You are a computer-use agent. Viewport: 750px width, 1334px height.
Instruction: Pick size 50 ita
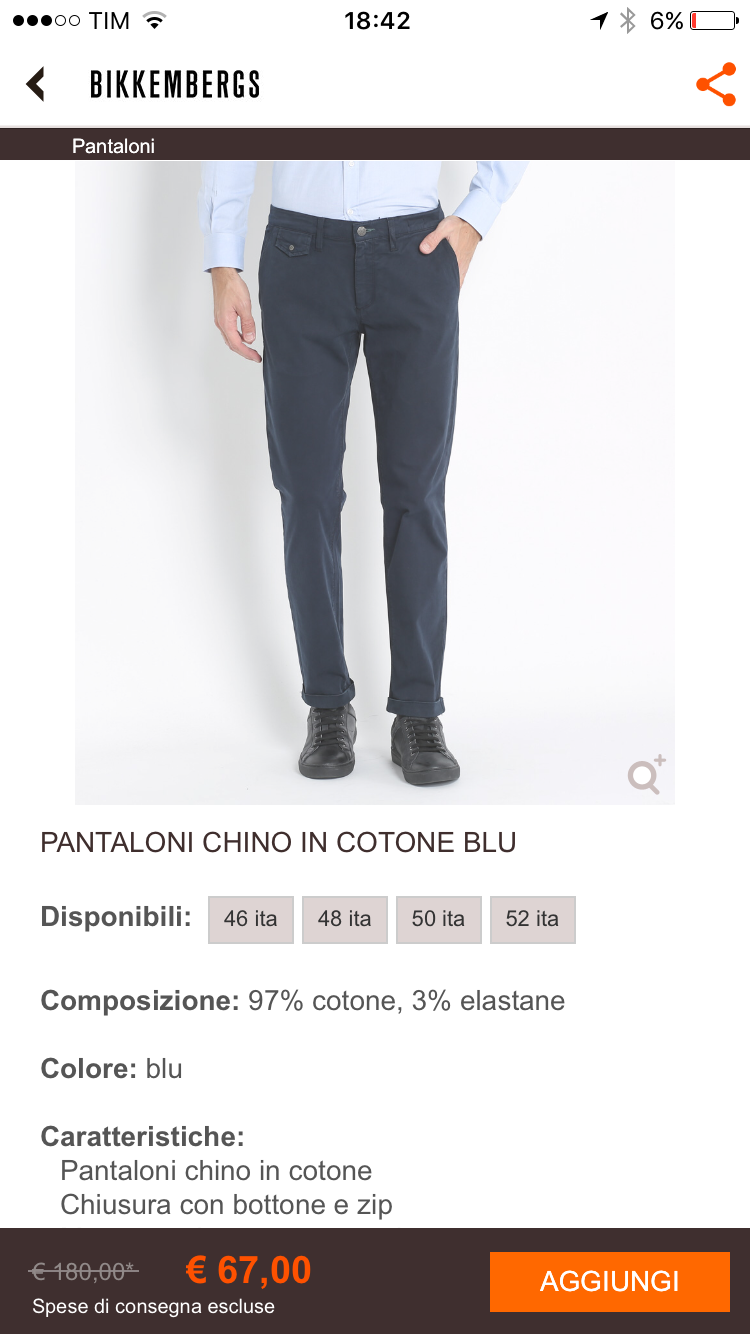coord(438,919)
